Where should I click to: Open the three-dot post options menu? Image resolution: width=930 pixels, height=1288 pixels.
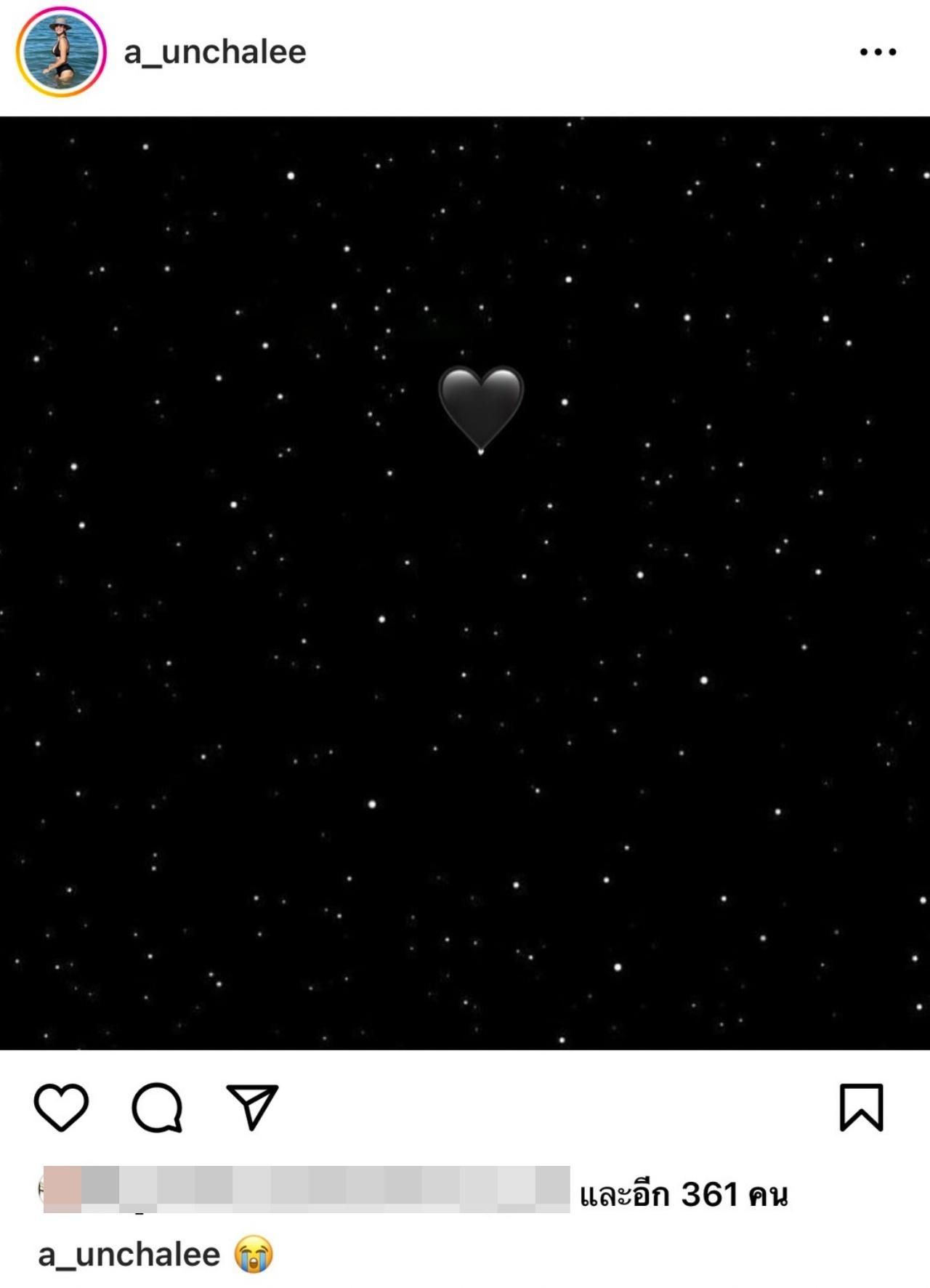tap(878, 52)
